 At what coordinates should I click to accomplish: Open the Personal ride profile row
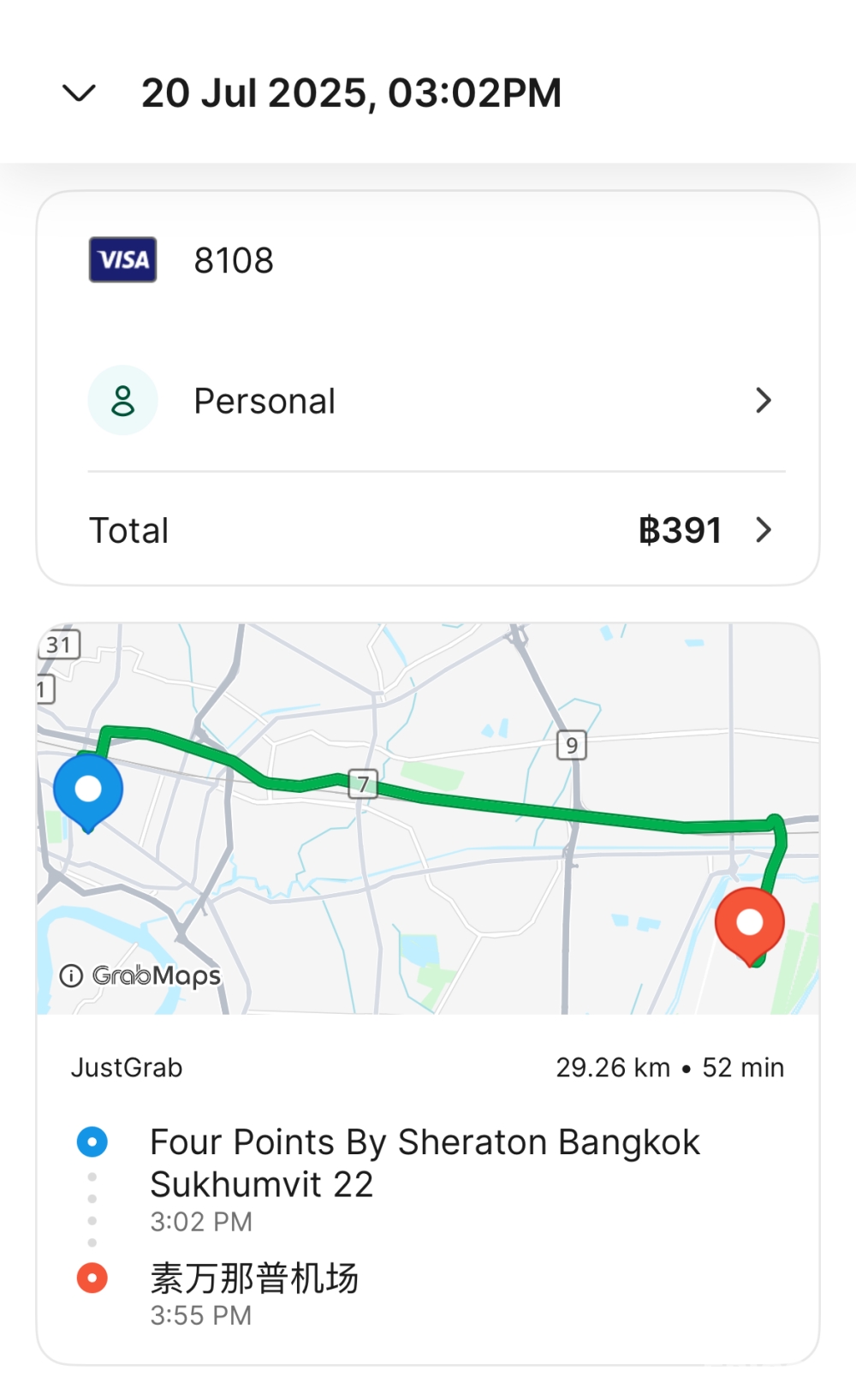[428, 401]
